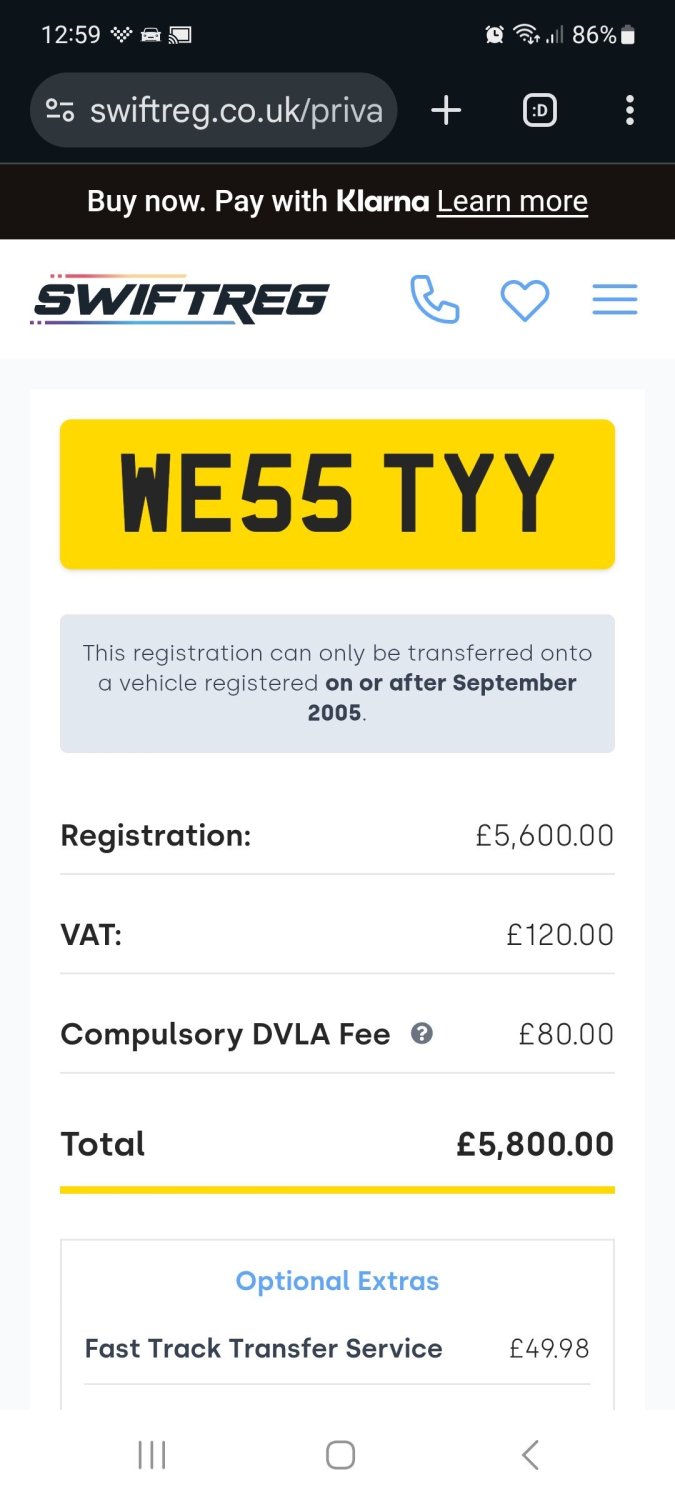Show info about Compulsory DVLA Fee
The width and height of the screenshot is (675, 1500).
click(422, 1033)
